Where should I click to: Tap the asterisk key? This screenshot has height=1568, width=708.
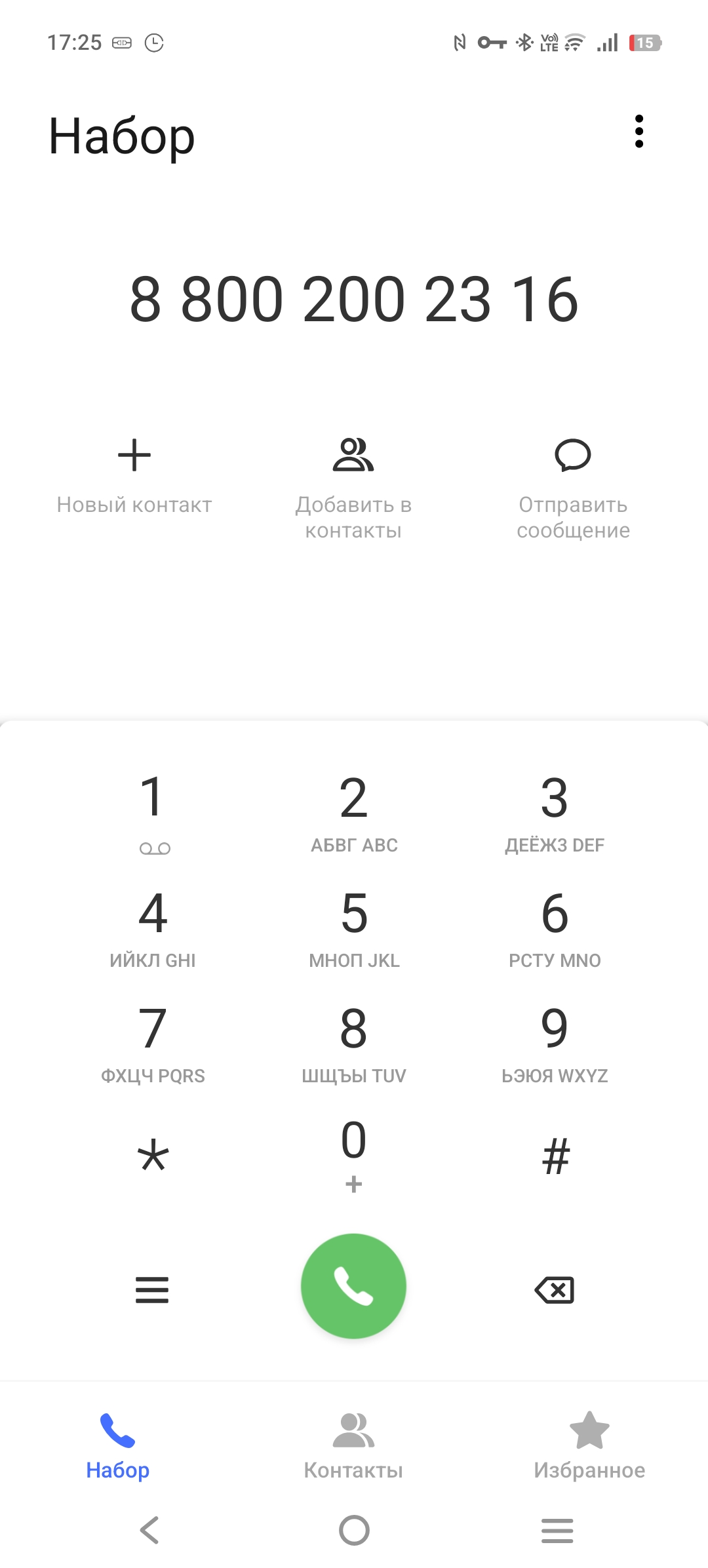[153, 1156]
